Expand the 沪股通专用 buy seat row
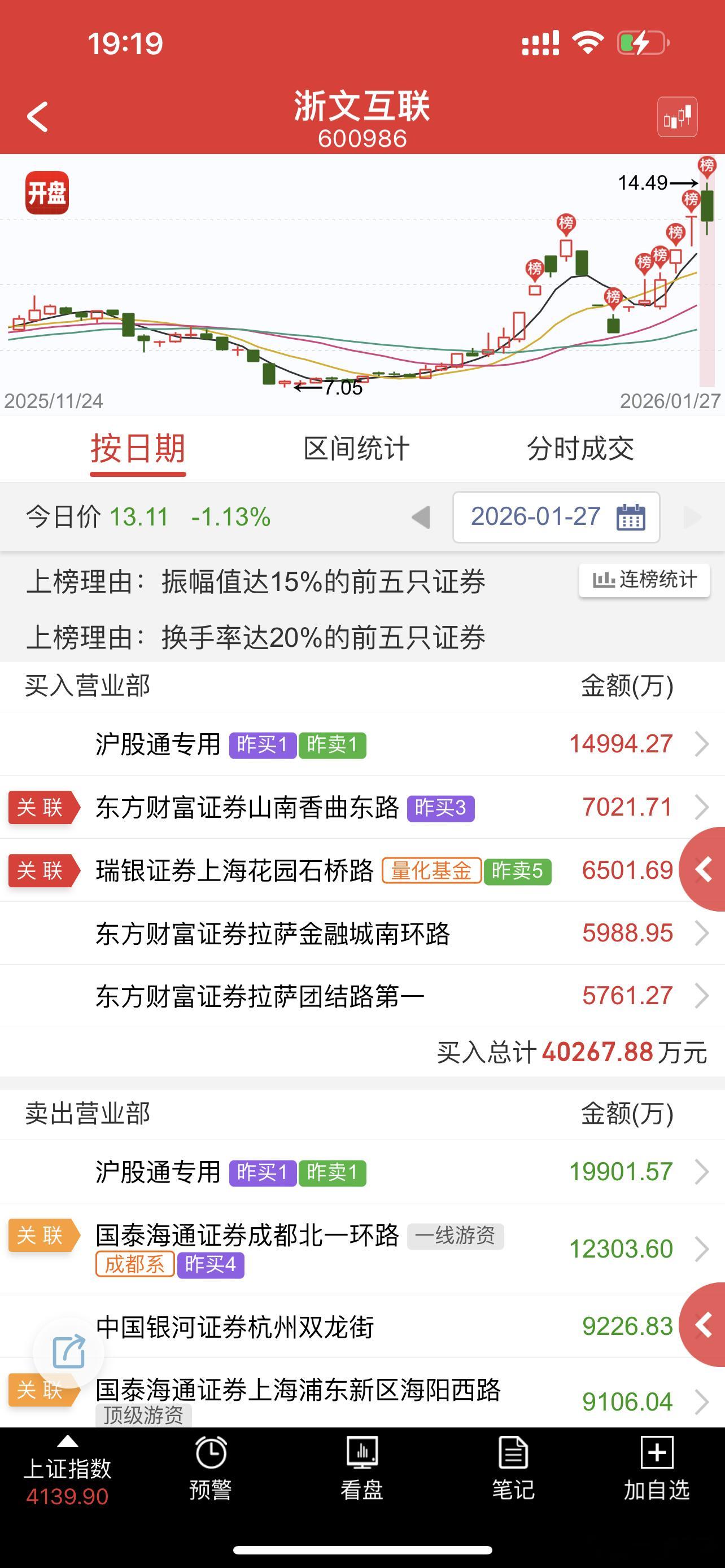 tap(362, 744)
